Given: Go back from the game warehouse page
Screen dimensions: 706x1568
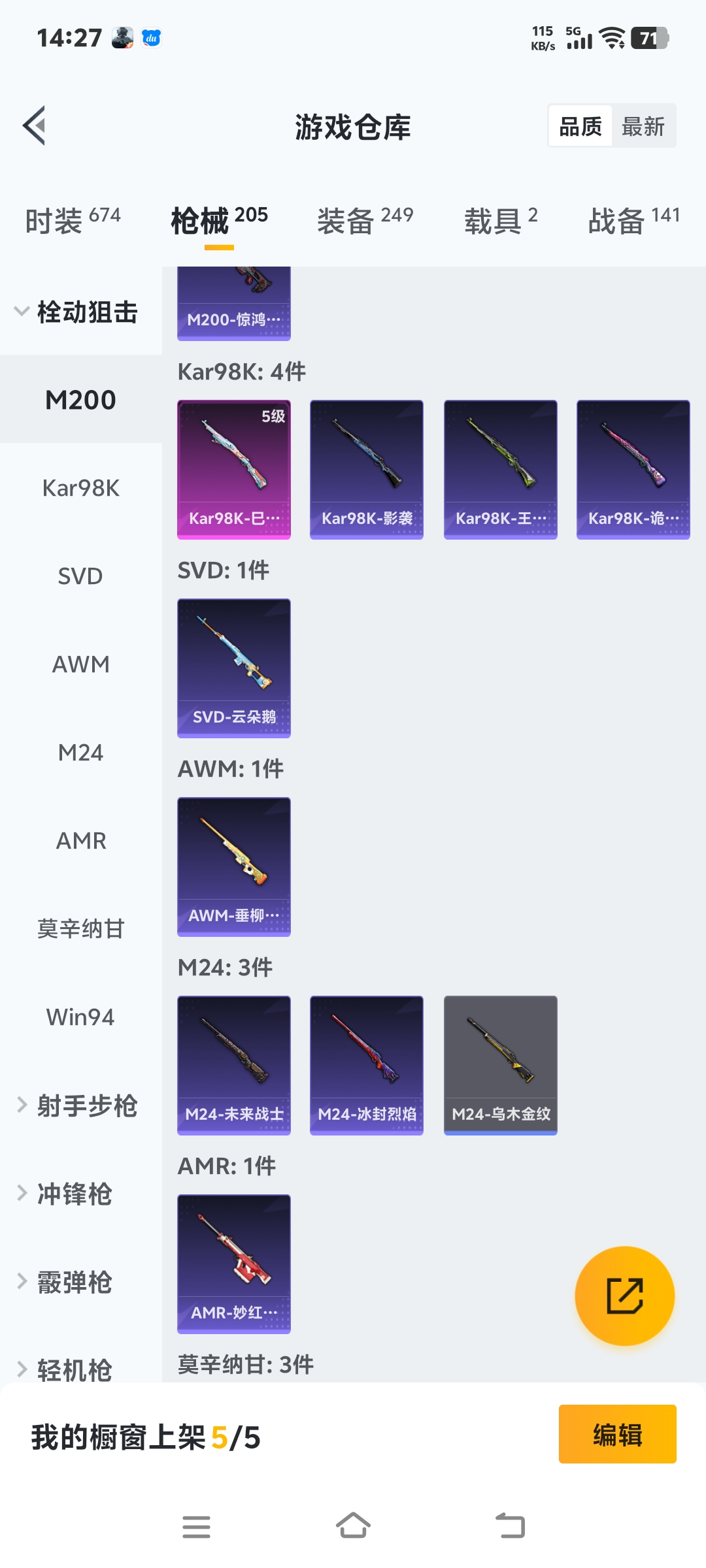Looking at the screenshot, I should [x=35, y=125].
